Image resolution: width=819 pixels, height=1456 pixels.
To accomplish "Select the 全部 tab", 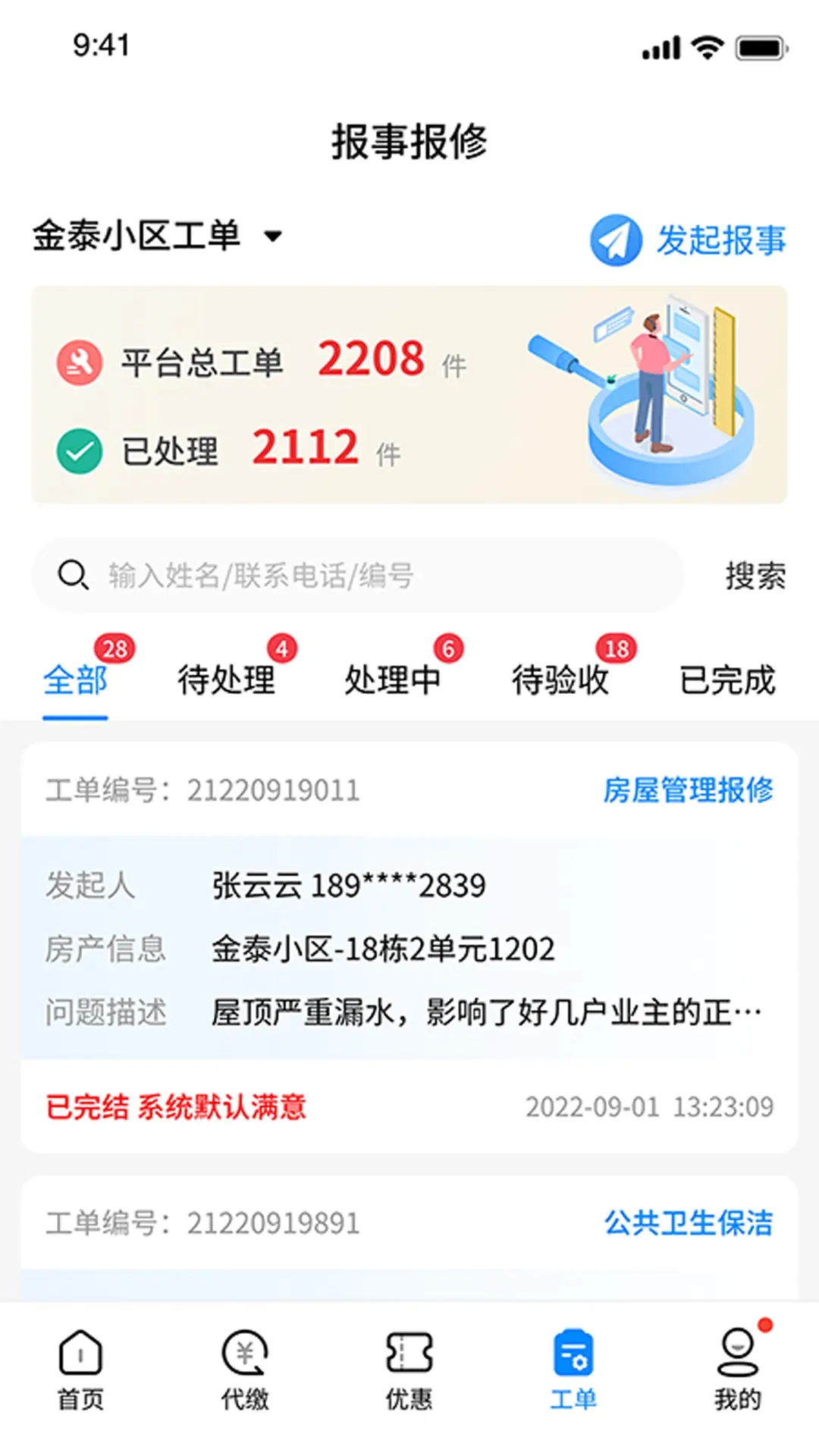I will (x=75, y=679).
